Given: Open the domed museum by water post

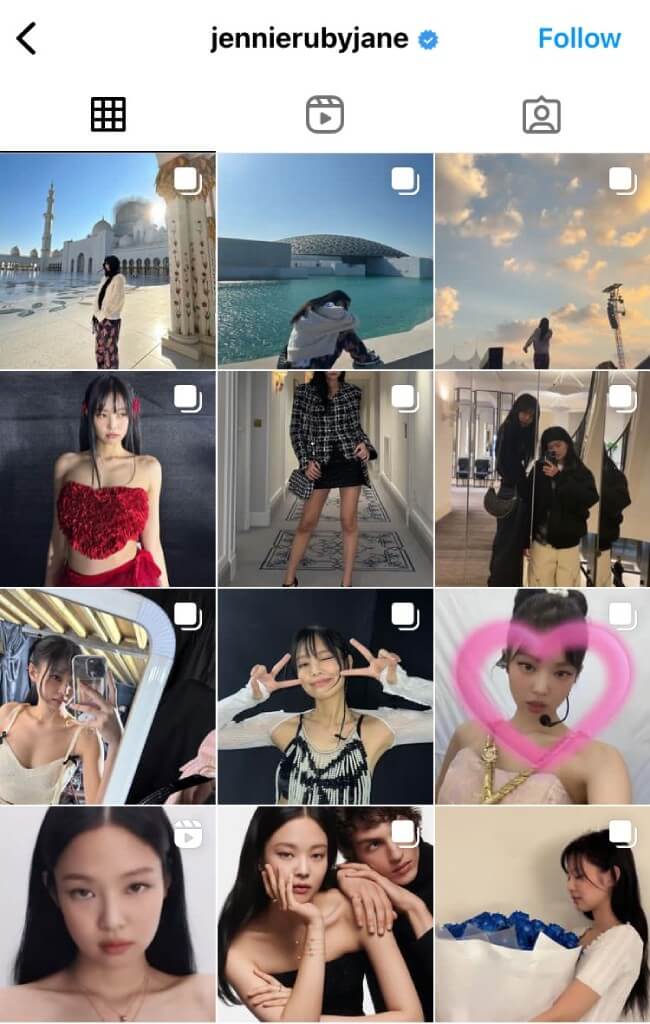Looking at the screenshot, I should tap(325, 261).
